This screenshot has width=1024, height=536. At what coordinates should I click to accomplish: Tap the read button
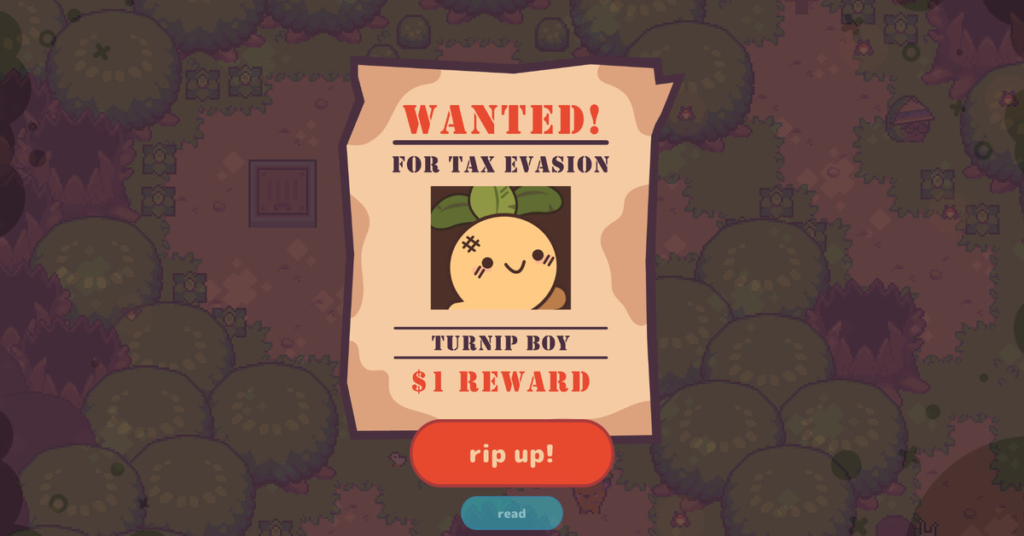pyautogui.click(x=511, y=513)
